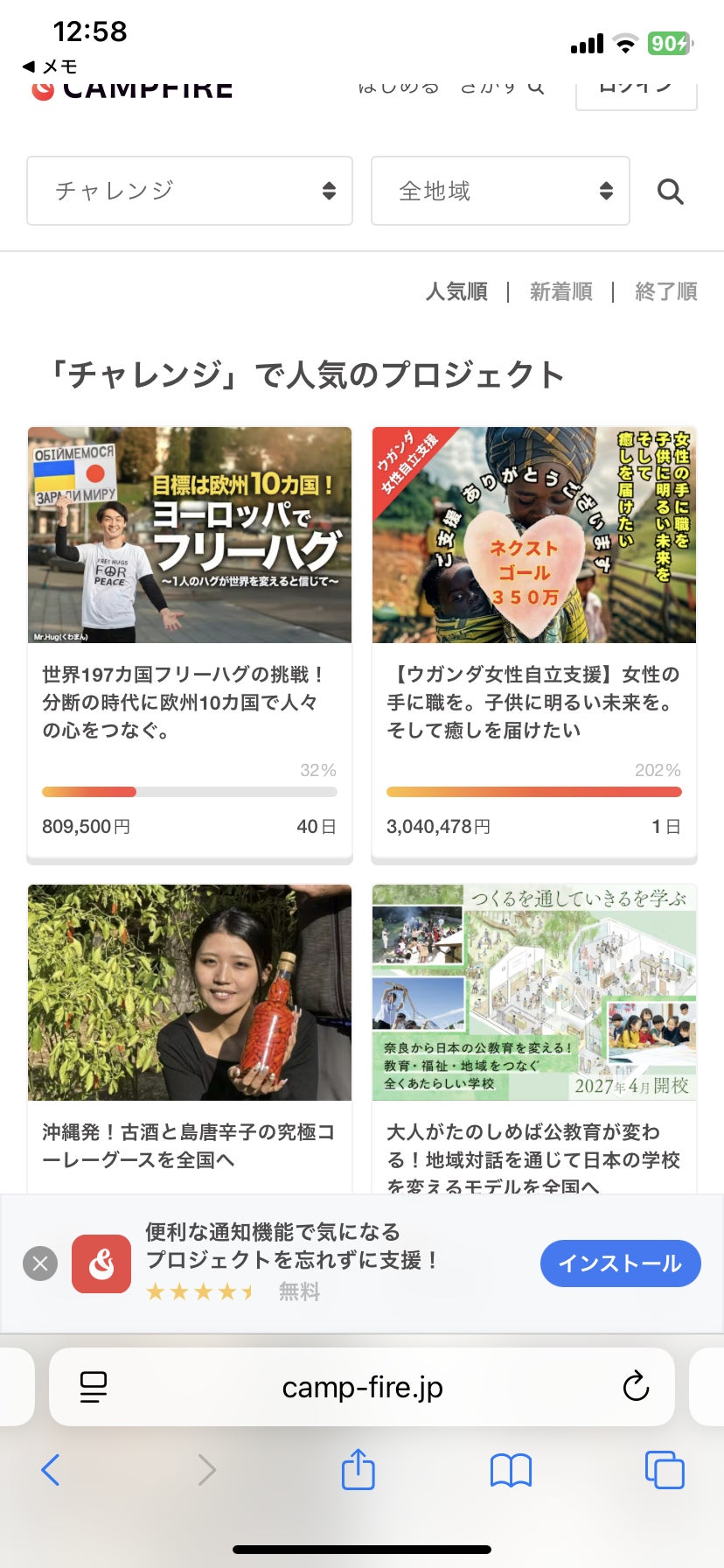The image size is (724, 1568).
Task: Open Safari bookmarks
Action: (x=511, y=1470)
